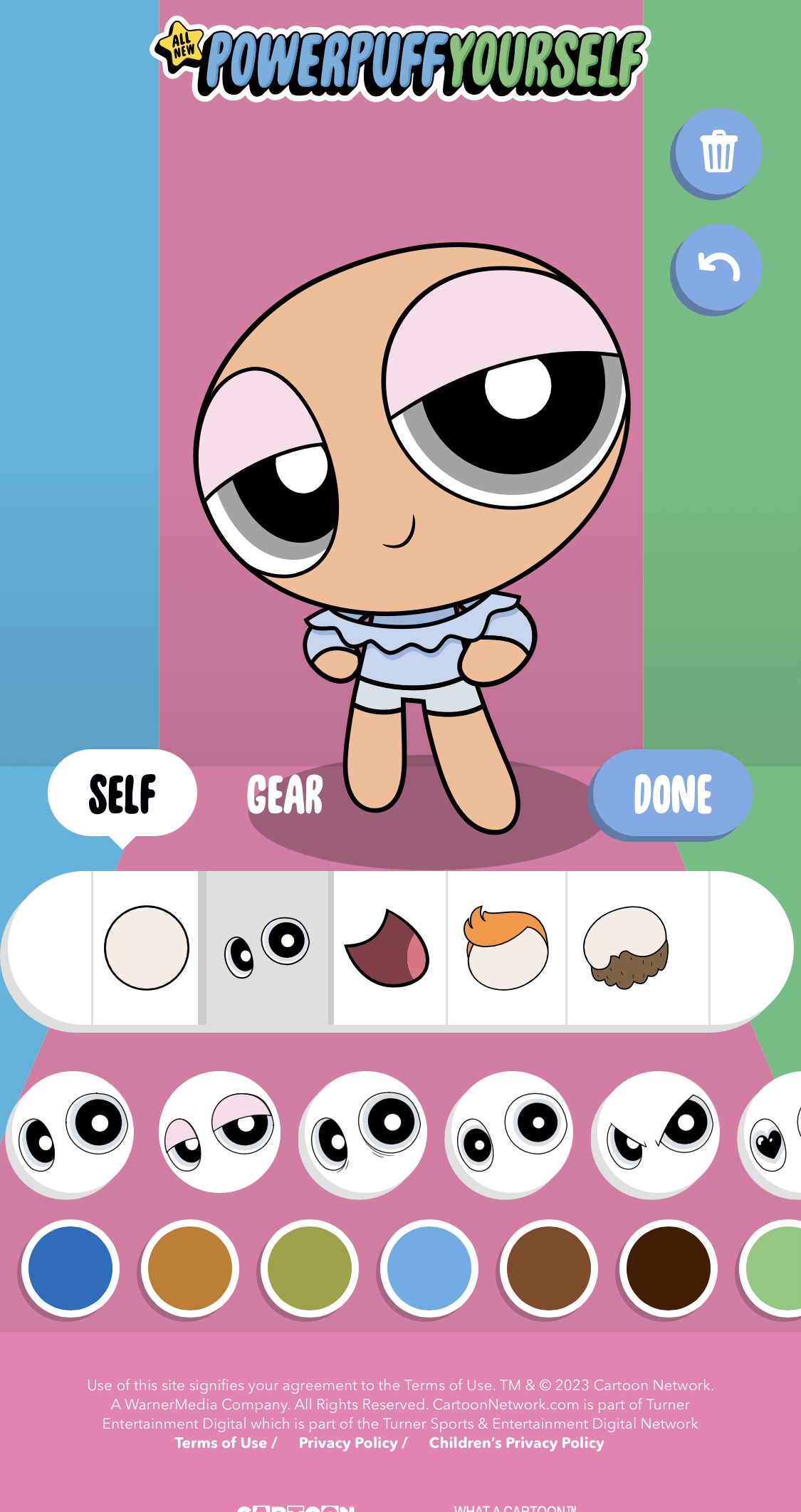Open the hair category
The height and width of the screenshot is (1512, 801).
pos(507,948)
